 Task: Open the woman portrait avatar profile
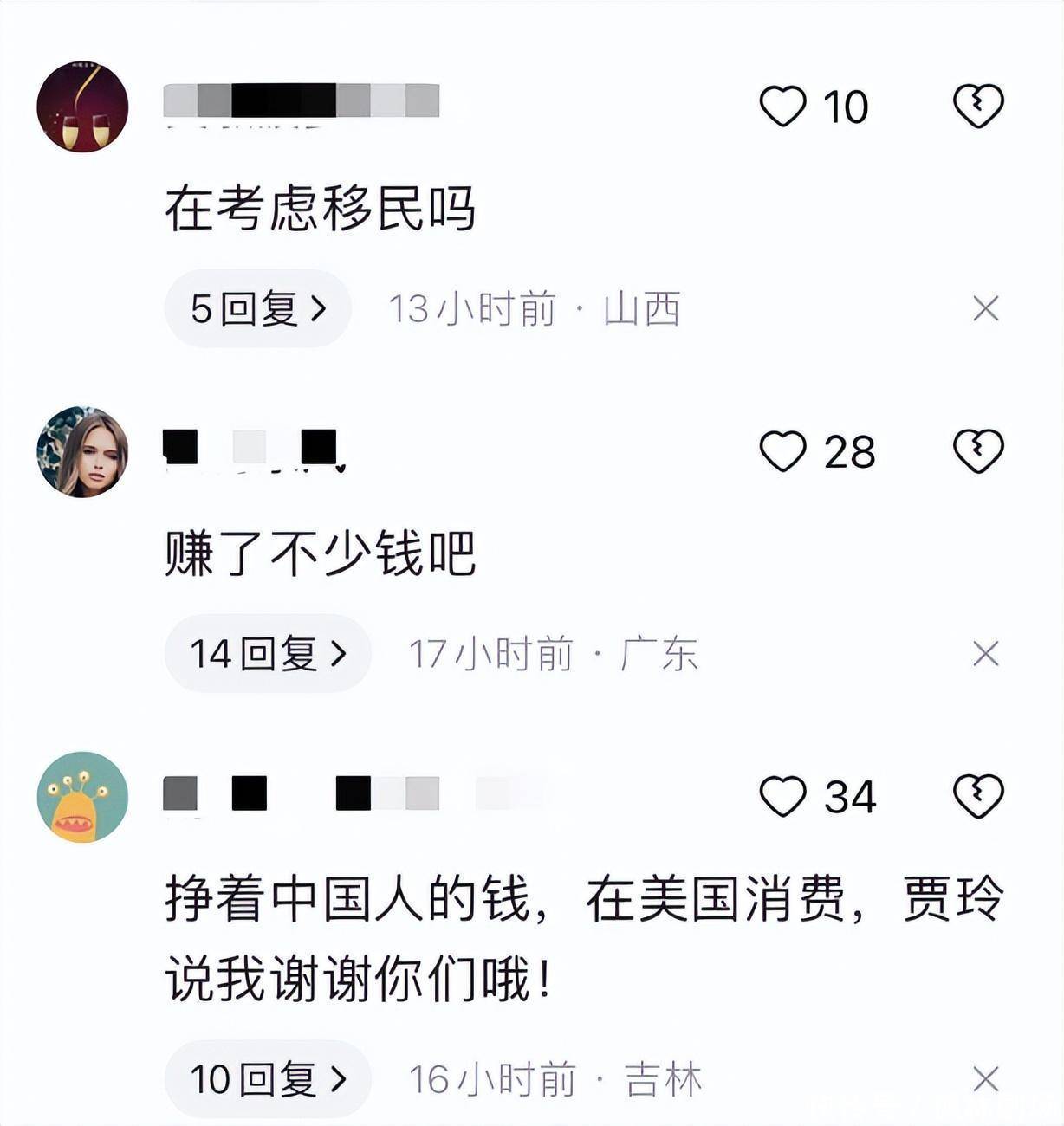pyautogui.click(x=82, y=451)
